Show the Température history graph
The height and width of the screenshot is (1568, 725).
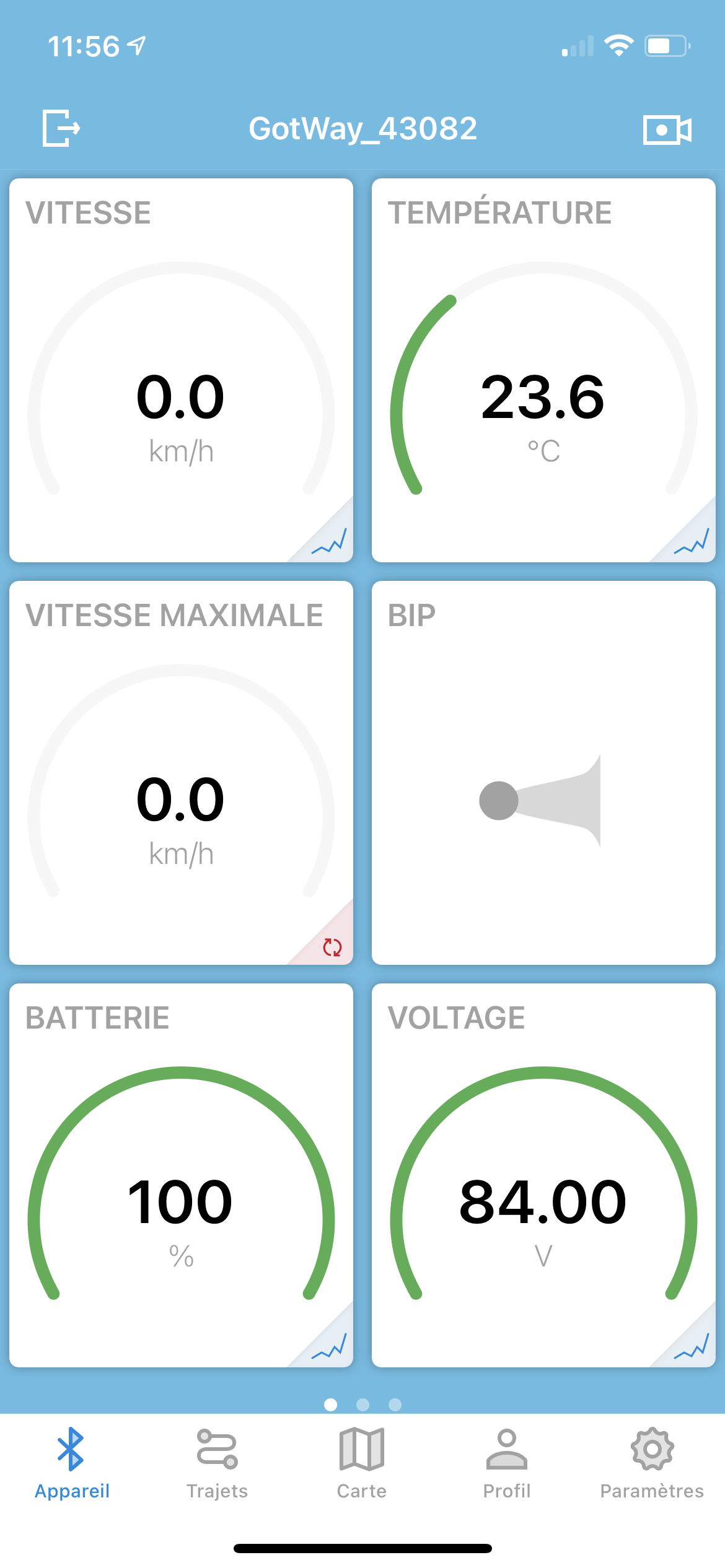692,540
